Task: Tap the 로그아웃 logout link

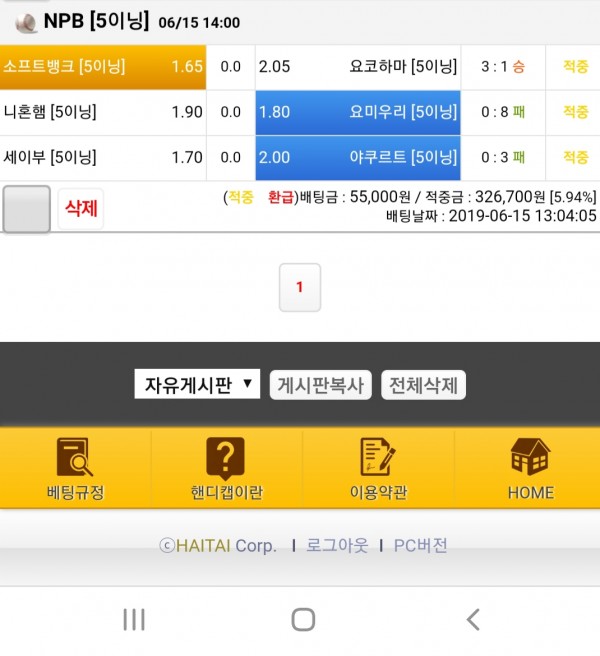Action: (x=336, y=546)
